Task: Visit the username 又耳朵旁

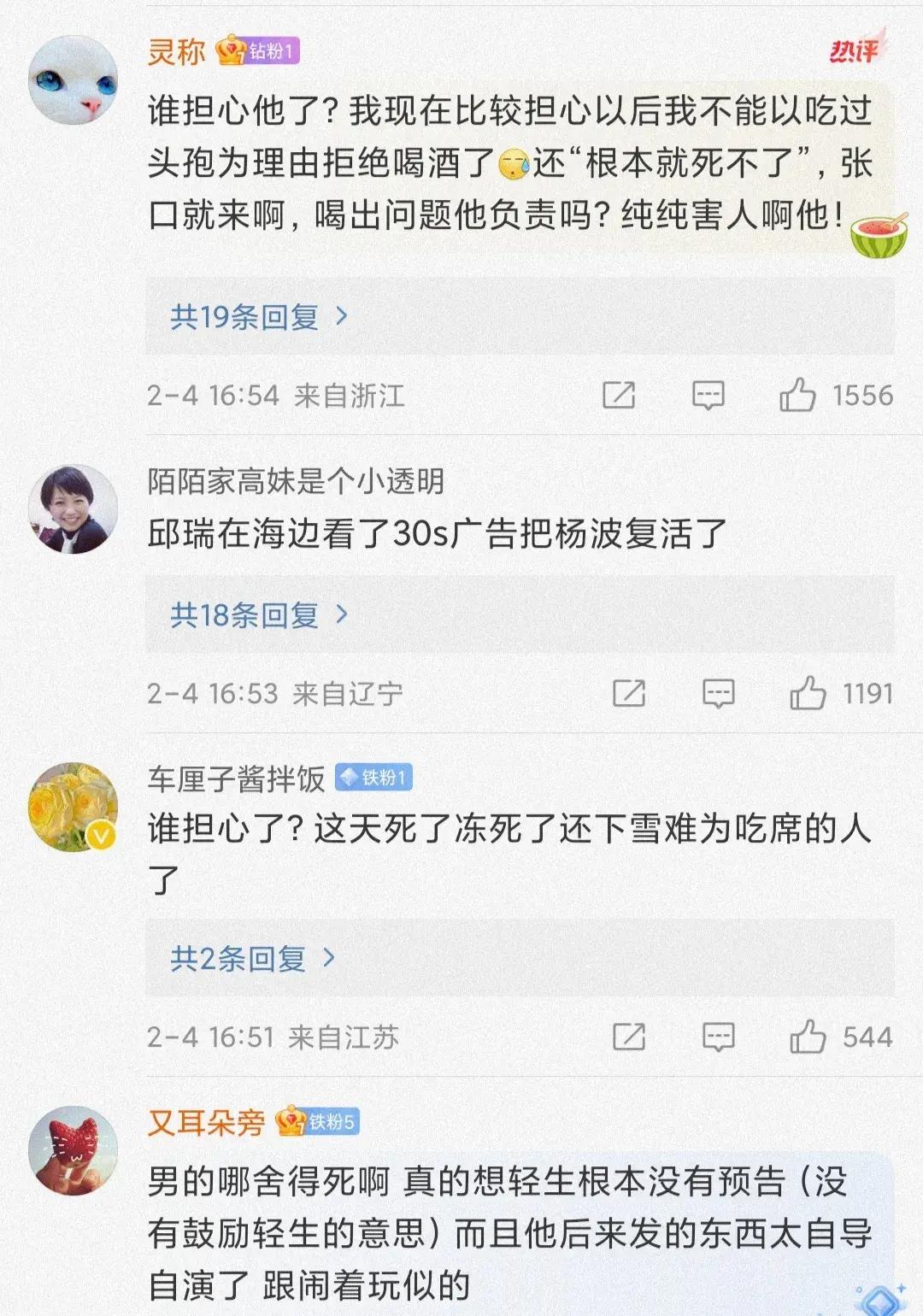Action: point(206,1122)
